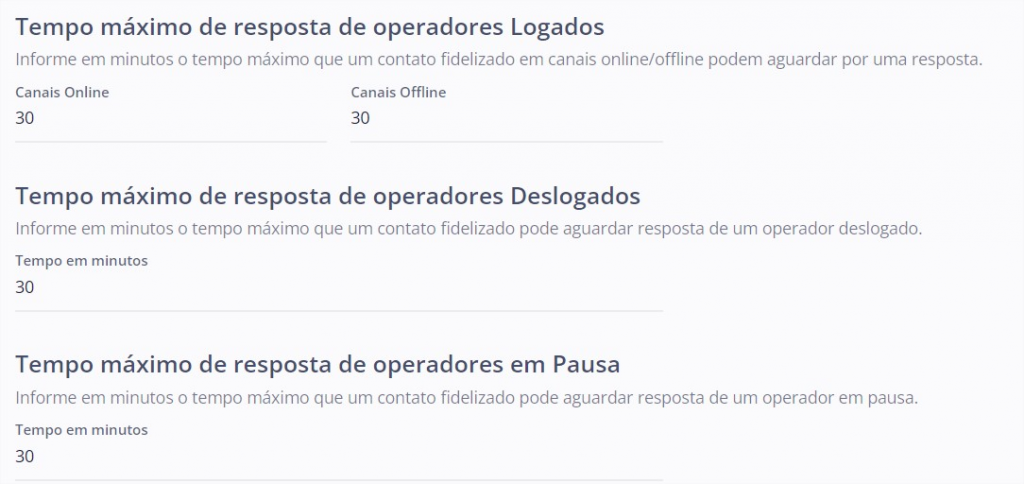Edit the Canais Offline minutes field
This screenshot has width=1024, height=484.
click(x=505, y=118)
